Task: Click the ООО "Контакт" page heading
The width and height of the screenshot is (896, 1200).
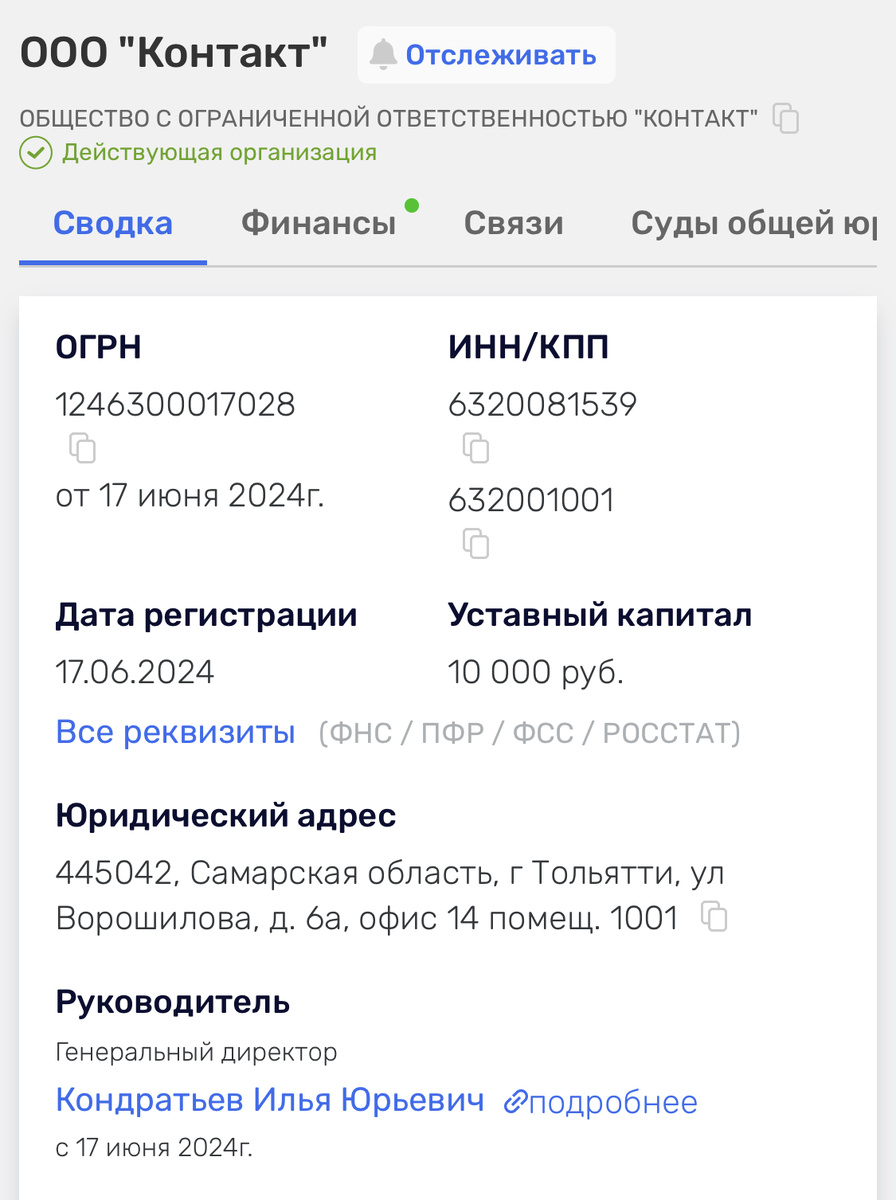Action: coord(172,51)
